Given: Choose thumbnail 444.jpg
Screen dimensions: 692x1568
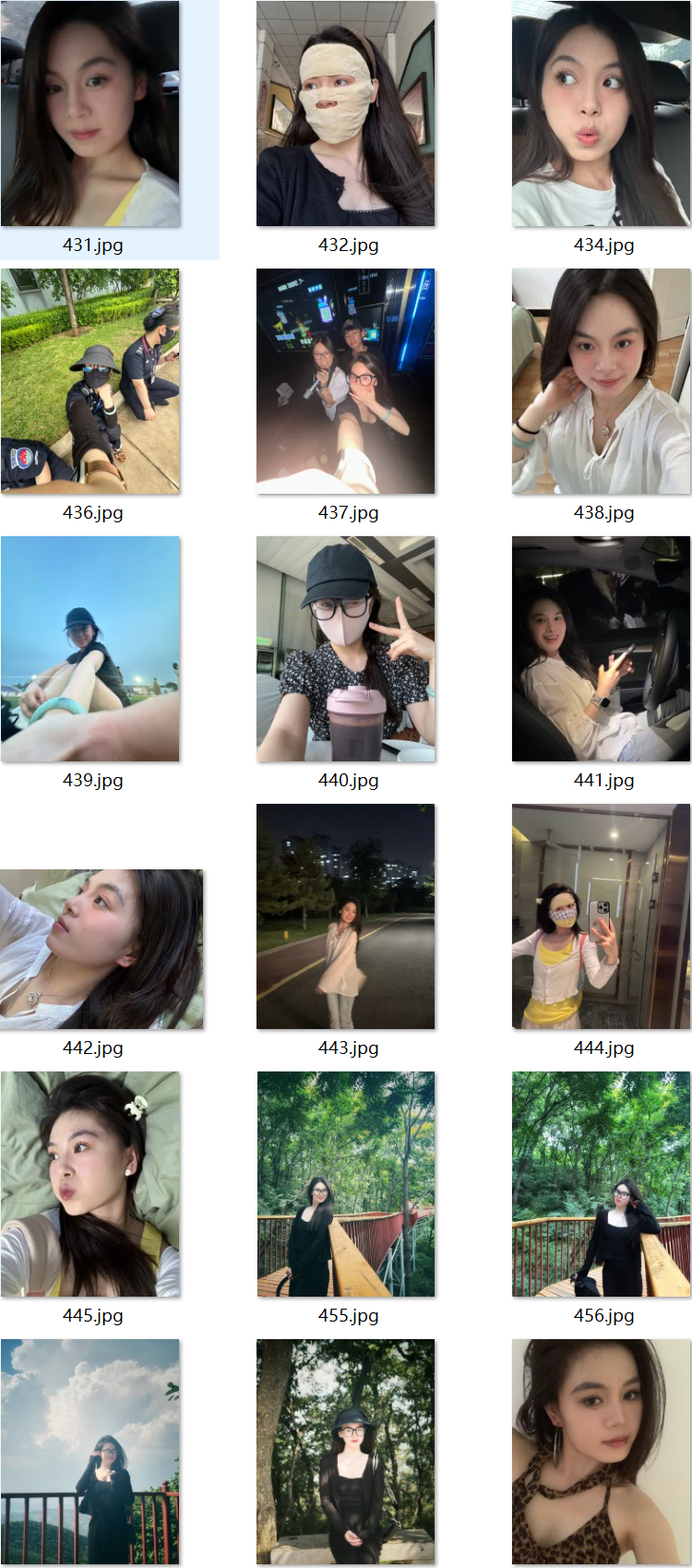Looking at the screenshot, I should [x=601, y=916].
